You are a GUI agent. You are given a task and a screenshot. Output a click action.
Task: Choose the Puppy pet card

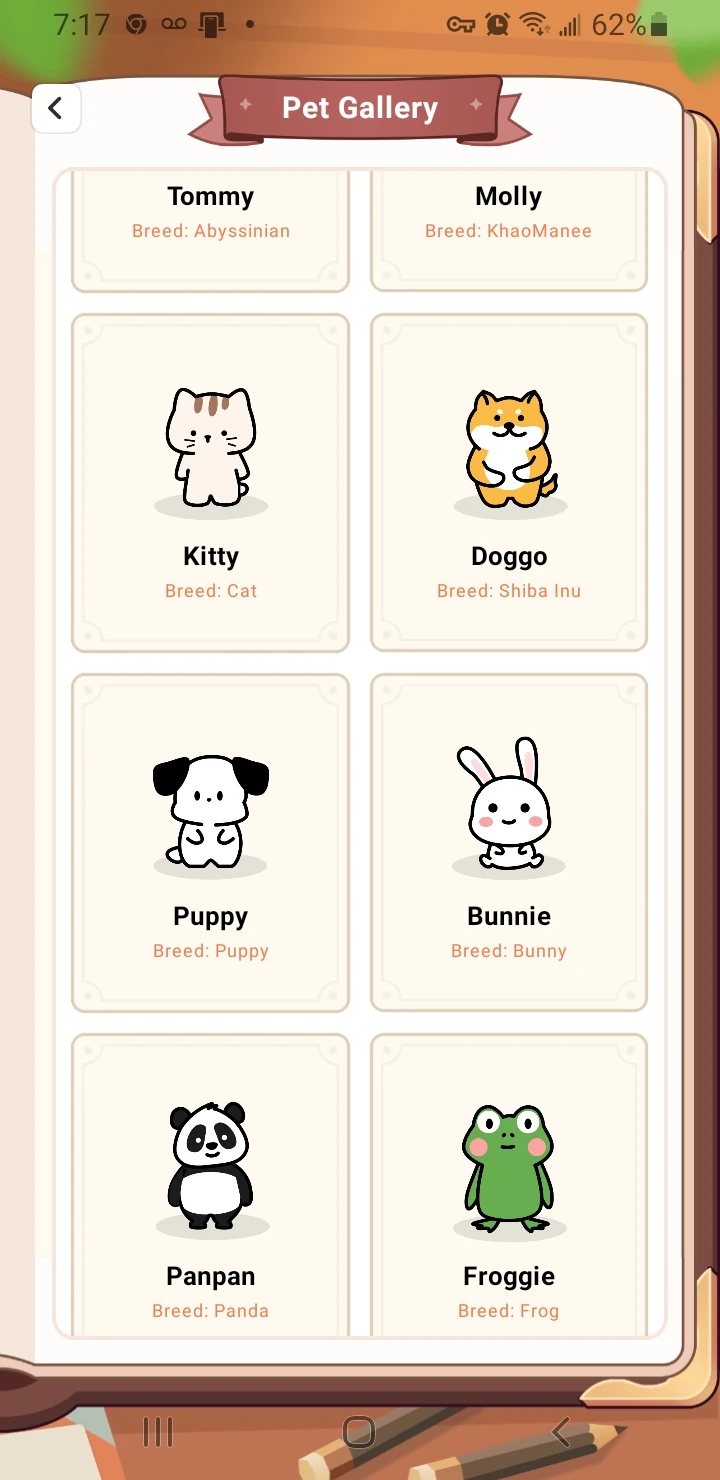point(210,843)
